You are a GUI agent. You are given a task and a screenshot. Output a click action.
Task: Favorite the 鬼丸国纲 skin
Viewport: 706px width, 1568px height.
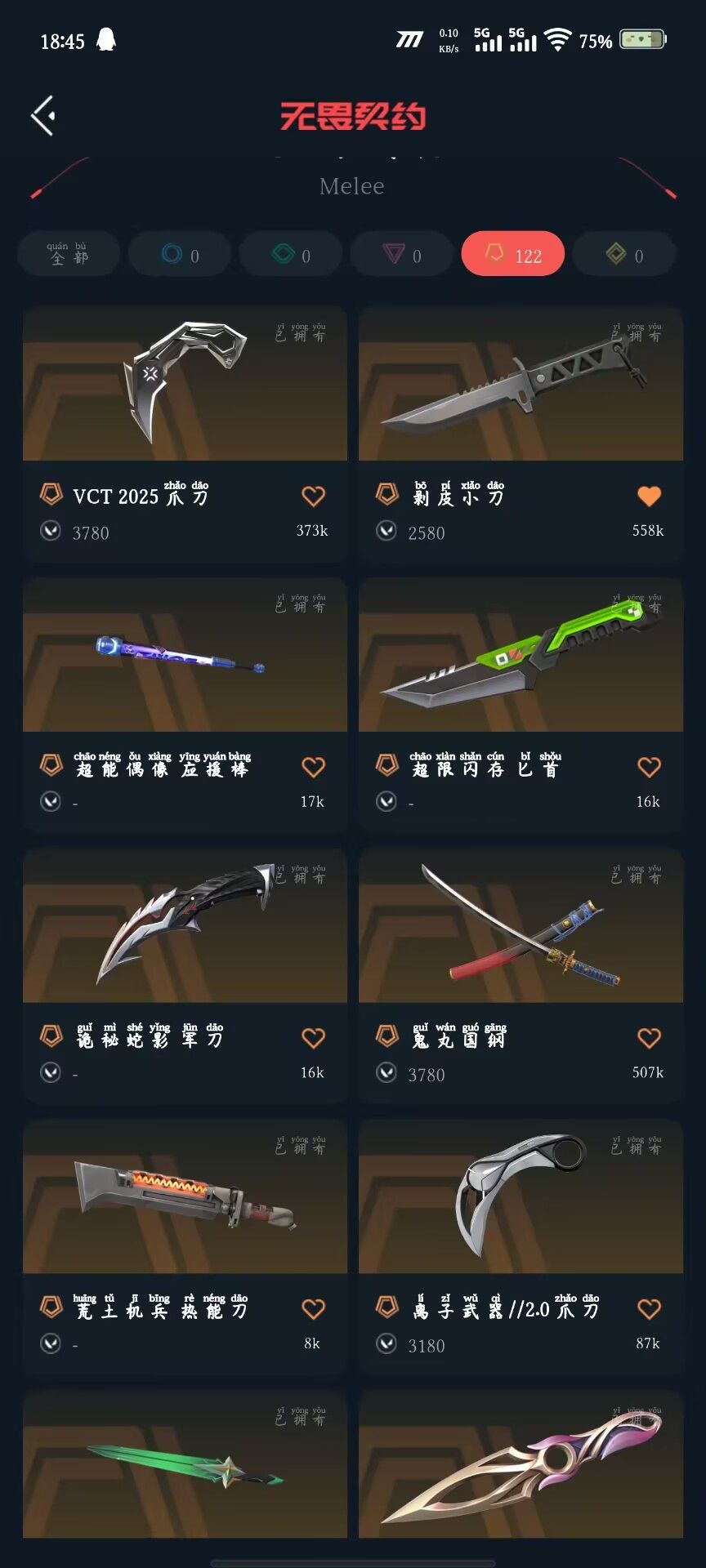coord(649,1038)
